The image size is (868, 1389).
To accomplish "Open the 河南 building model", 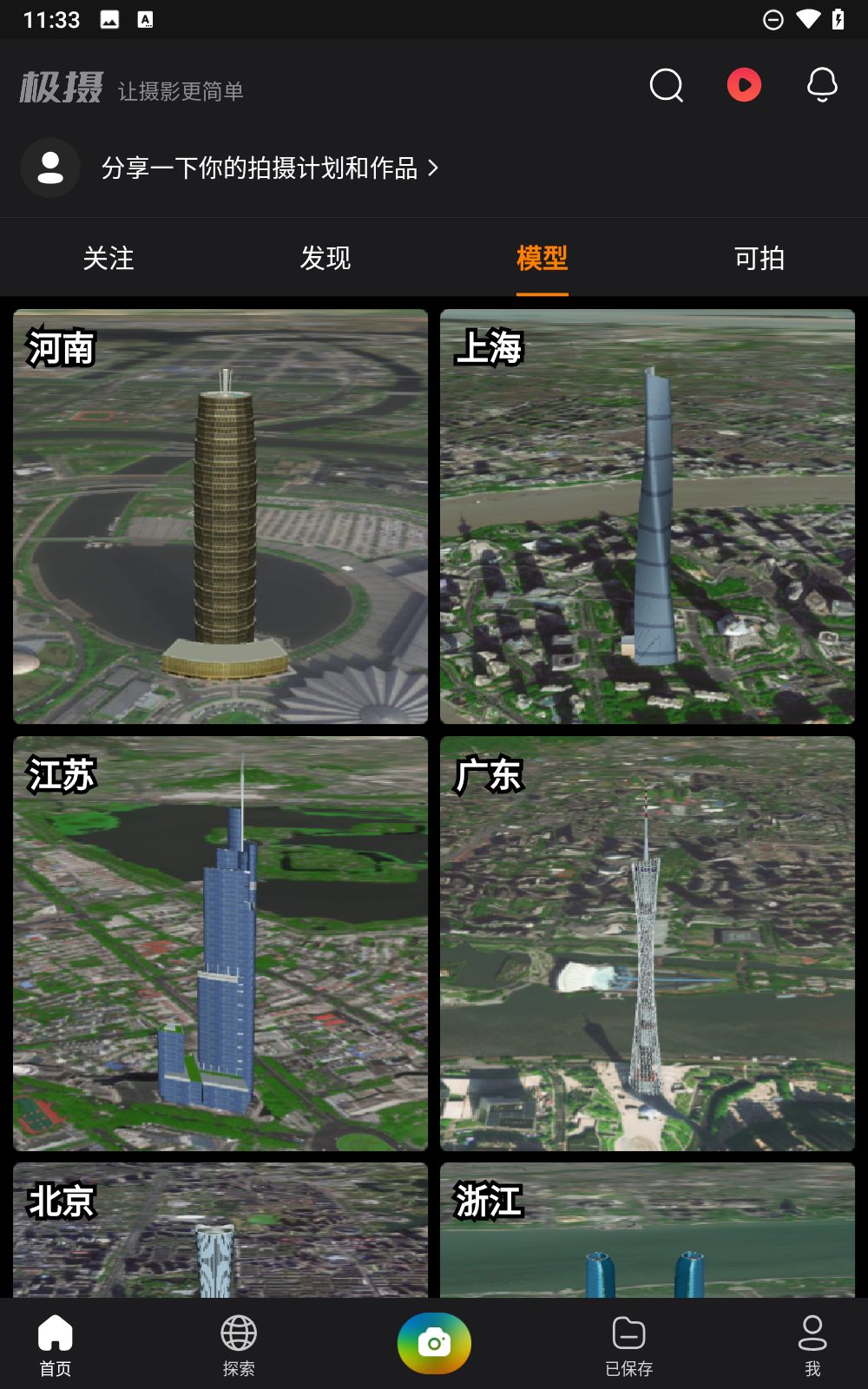I will pyautogui.click(x=220, y=517).
